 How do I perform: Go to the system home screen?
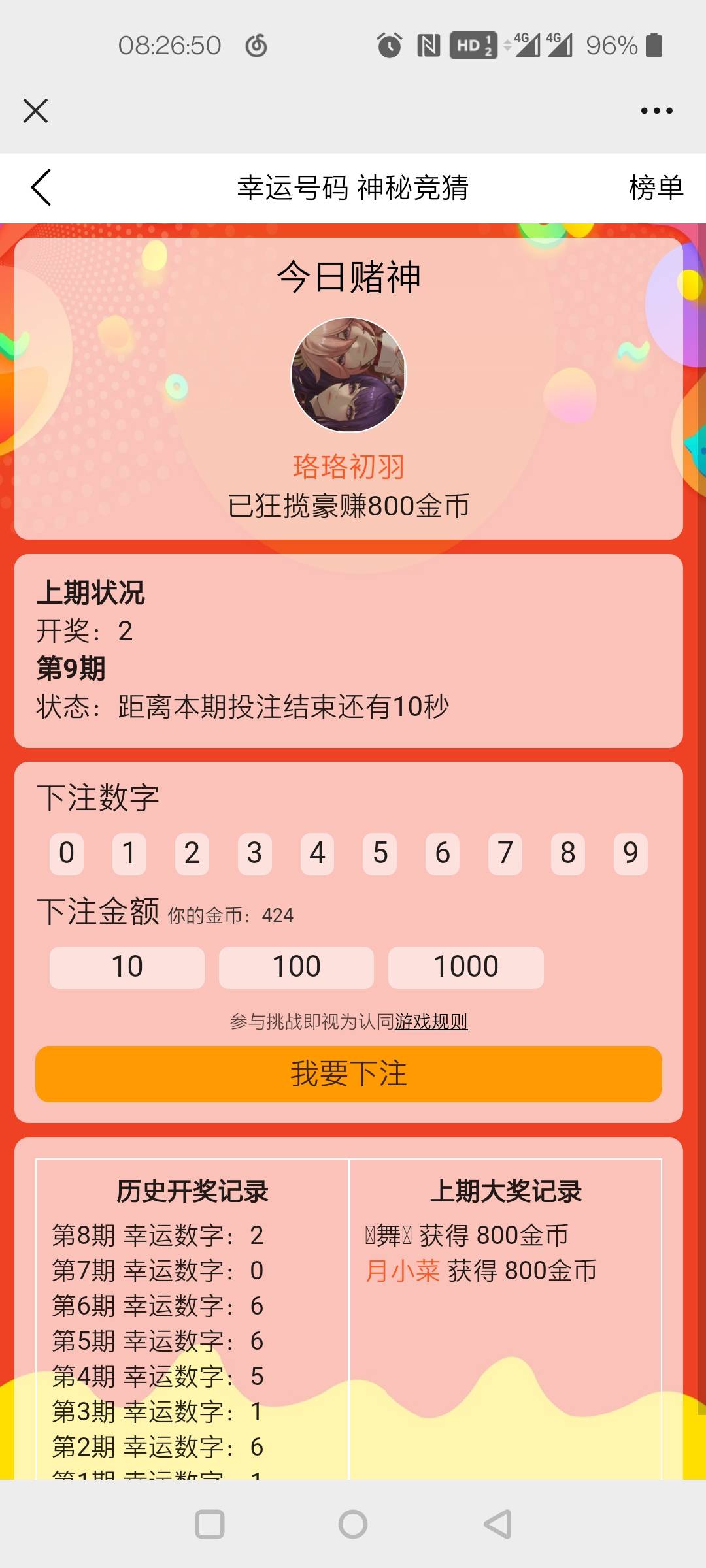(353, 1524)
